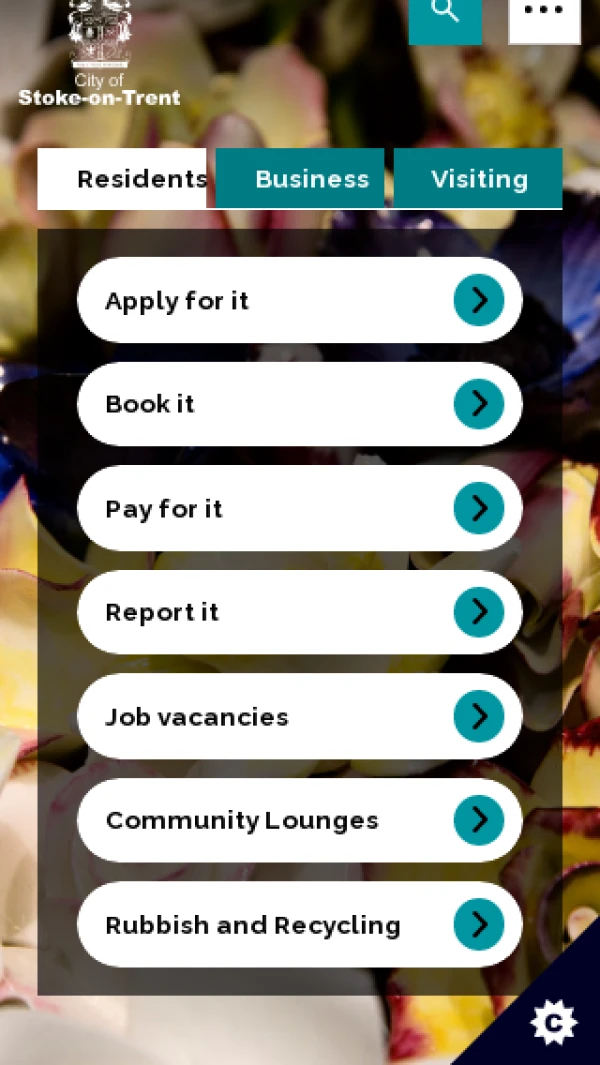Open the three-dot menu

[544, 14]
